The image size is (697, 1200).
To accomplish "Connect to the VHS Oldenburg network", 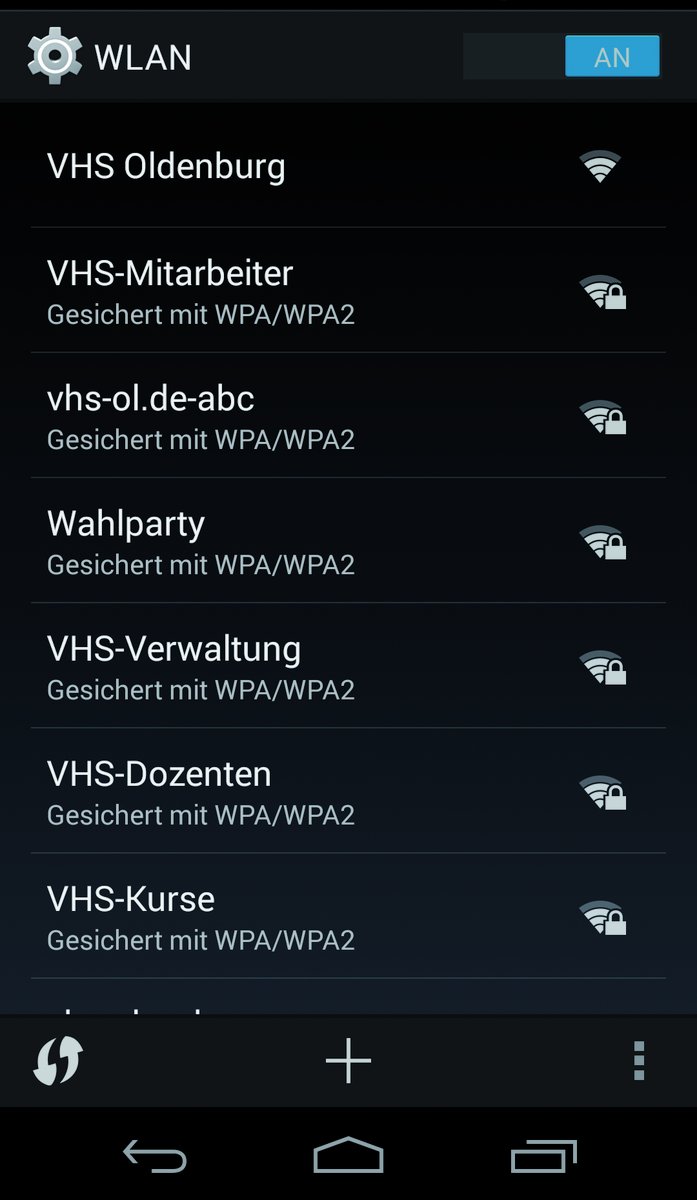I will pyautogui.click(x=348, y=165).
